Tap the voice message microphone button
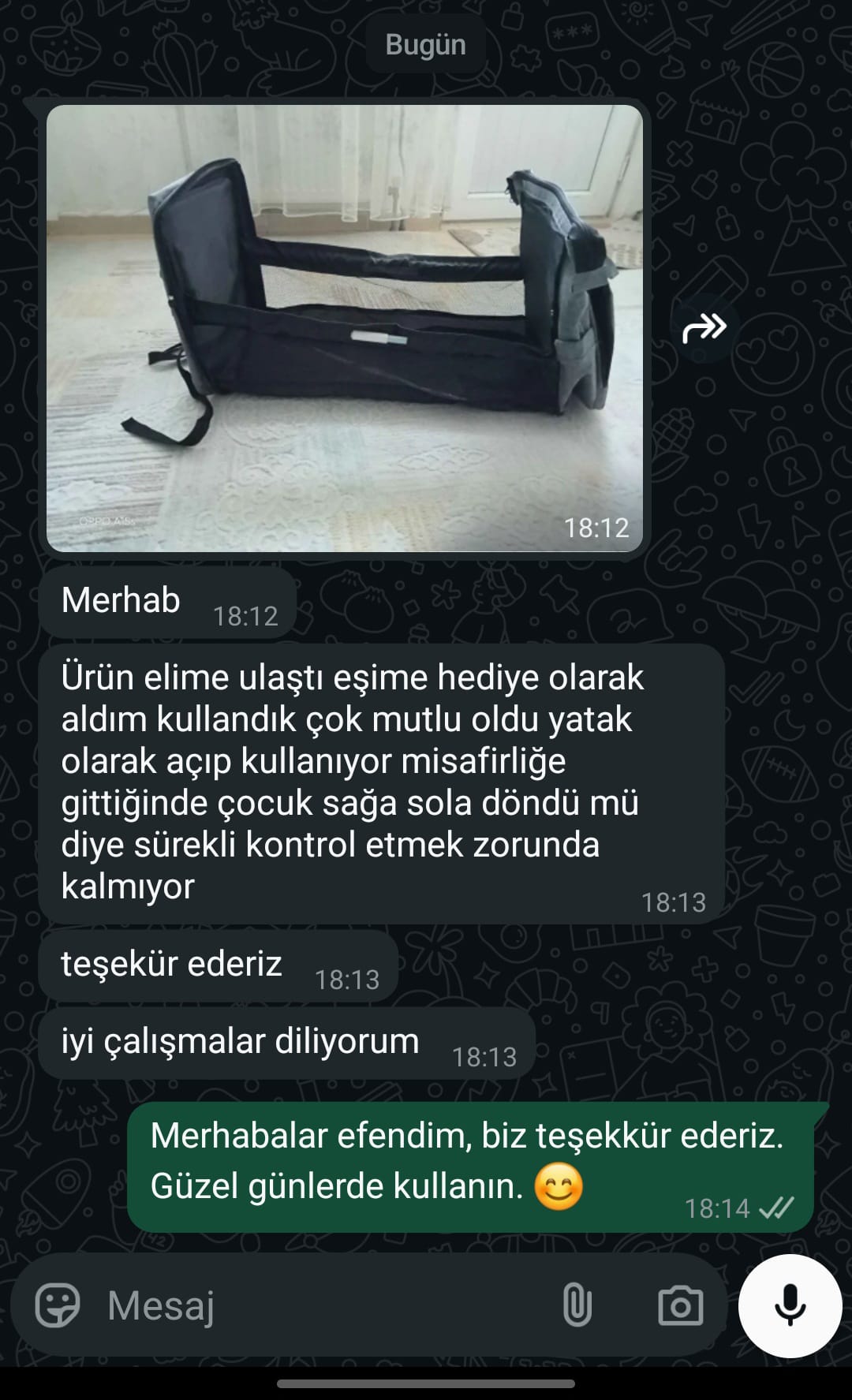This screenshot has height=1400, width=852. click(x=790, y=1305)
